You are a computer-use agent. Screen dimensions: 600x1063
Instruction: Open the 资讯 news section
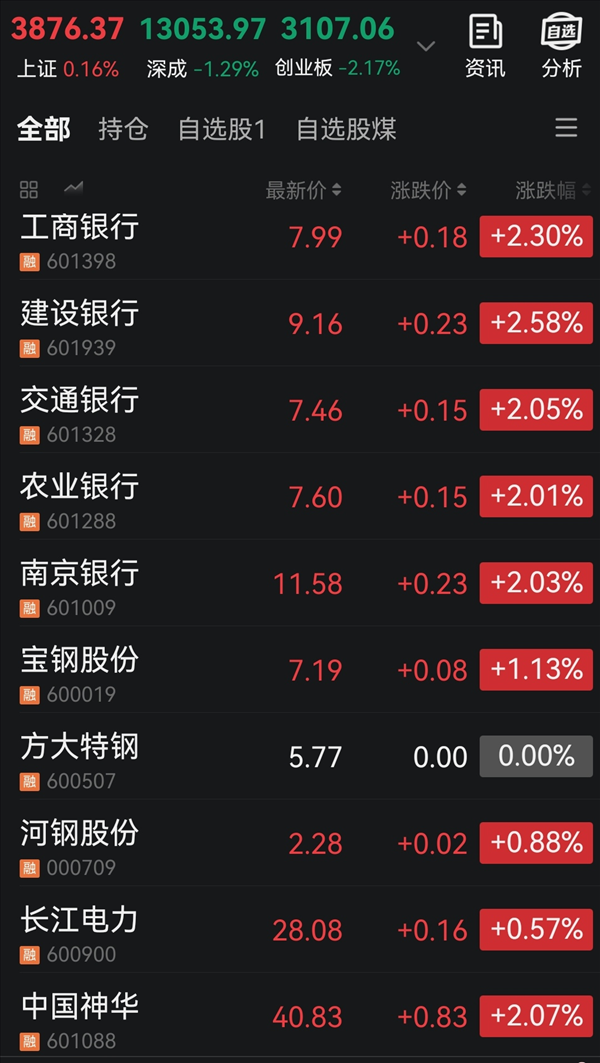pos(485,46)
